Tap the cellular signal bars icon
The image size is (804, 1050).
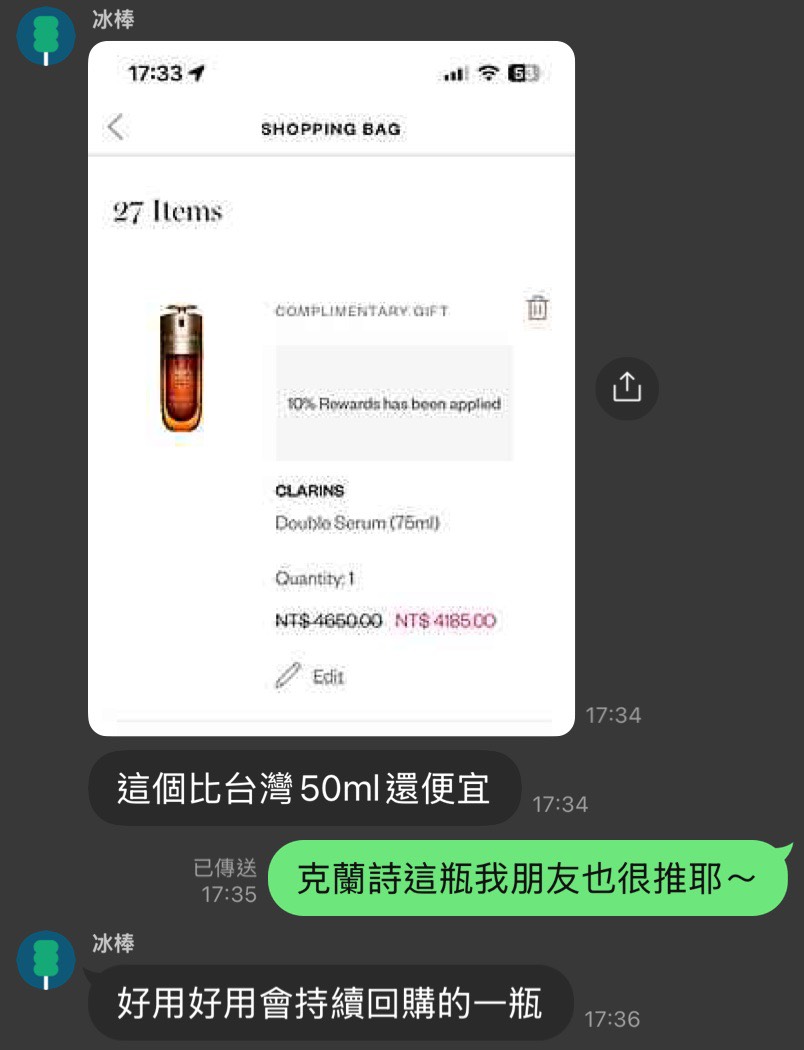454,72
